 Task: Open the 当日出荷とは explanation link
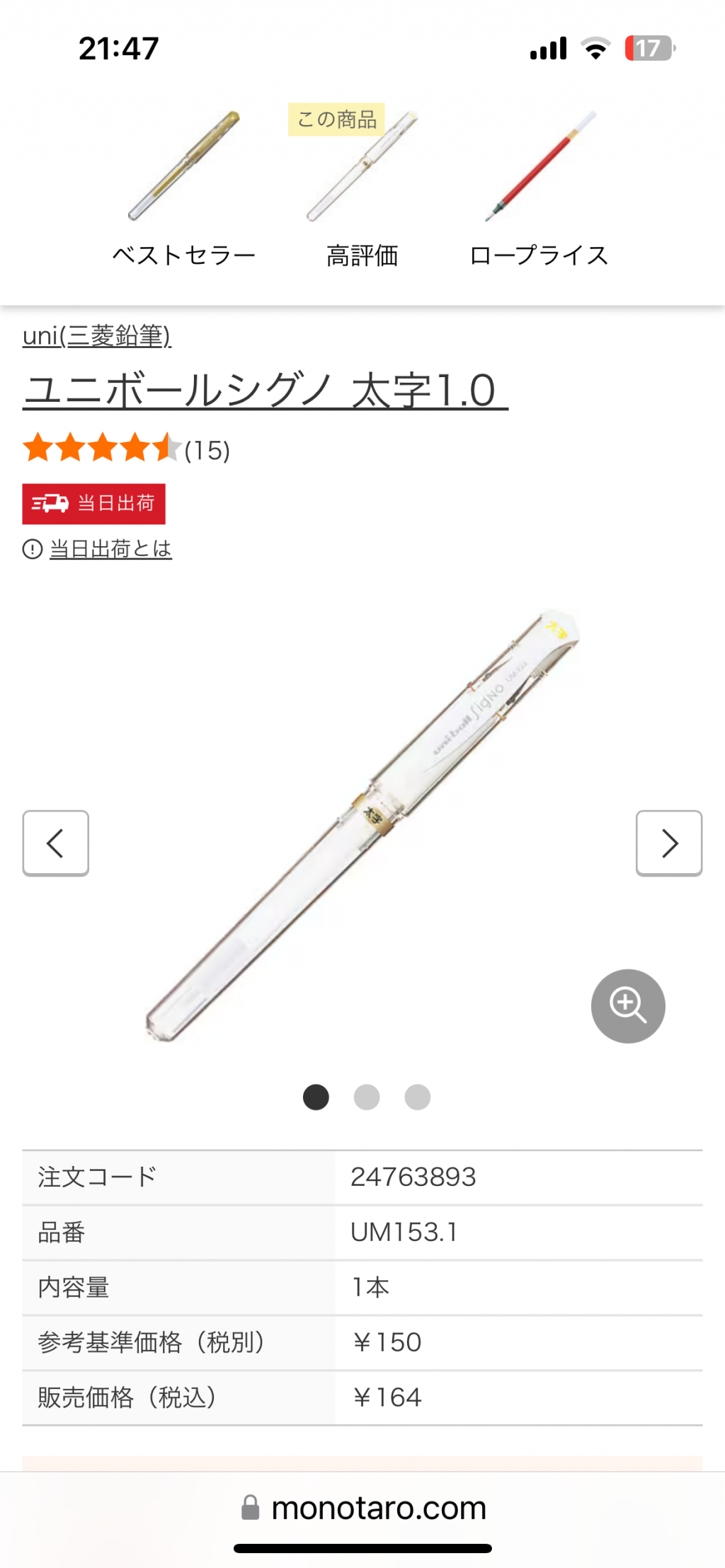click(110, 549)
